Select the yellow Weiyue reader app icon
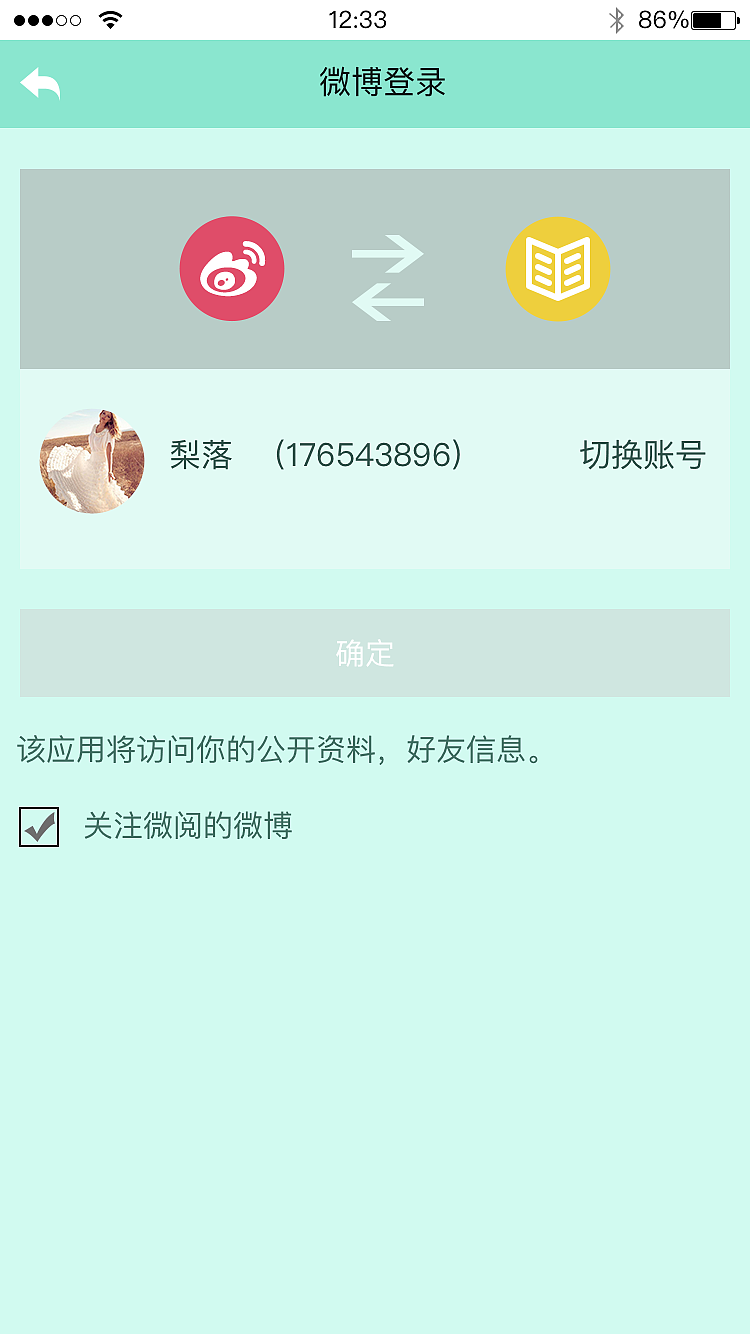The height and width of the screenshot is (1334, 750). (x=558, y=268)
